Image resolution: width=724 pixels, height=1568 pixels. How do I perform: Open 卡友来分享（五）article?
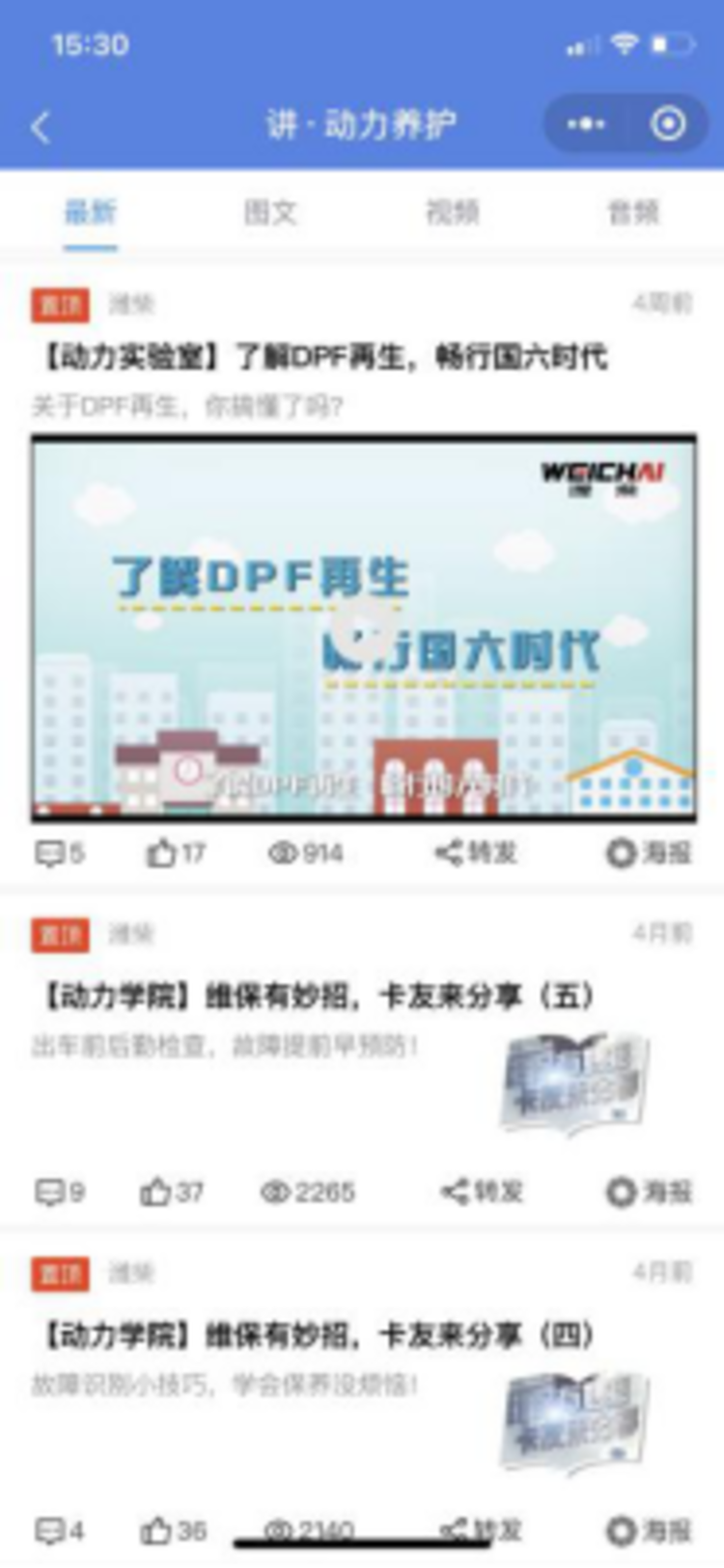click(318, 997)
